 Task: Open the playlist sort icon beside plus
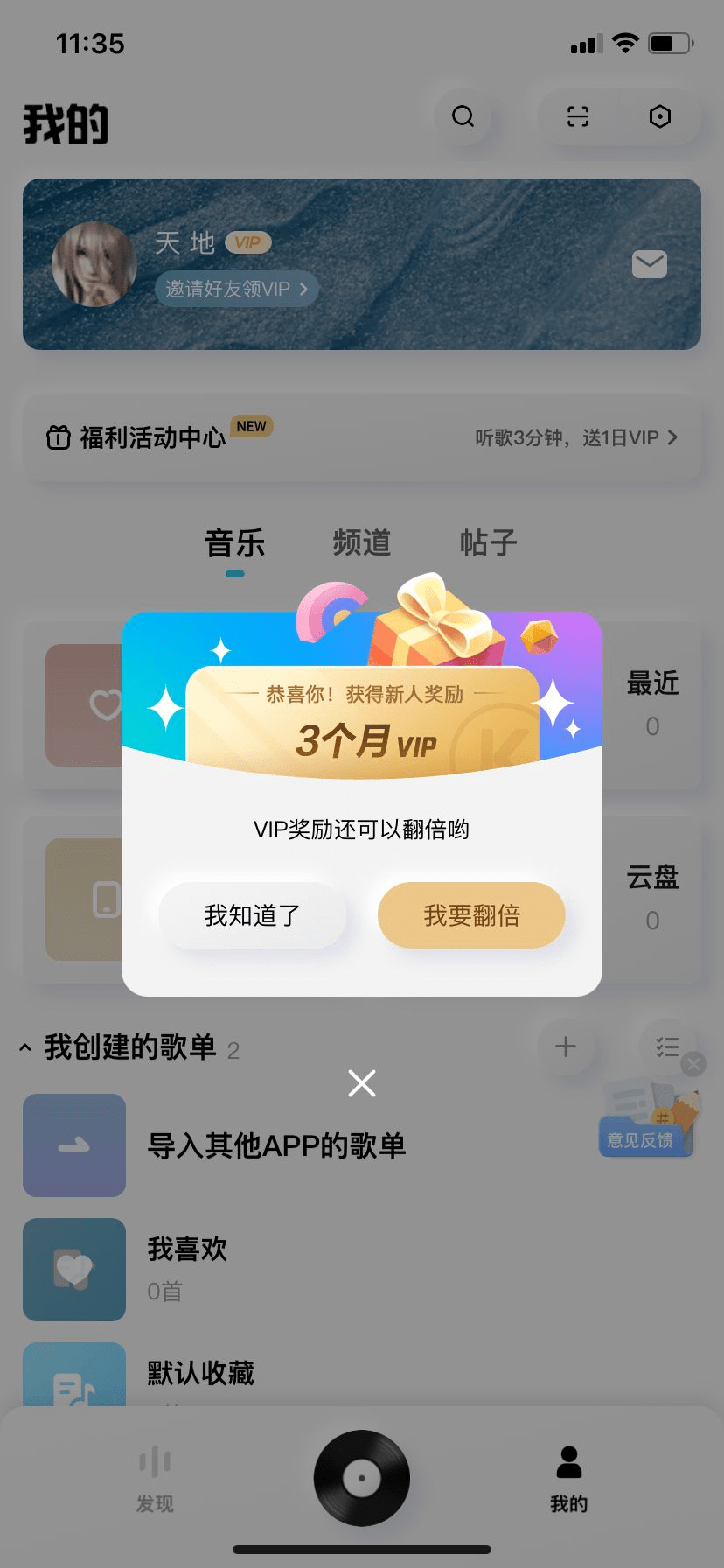[667, 1046]
